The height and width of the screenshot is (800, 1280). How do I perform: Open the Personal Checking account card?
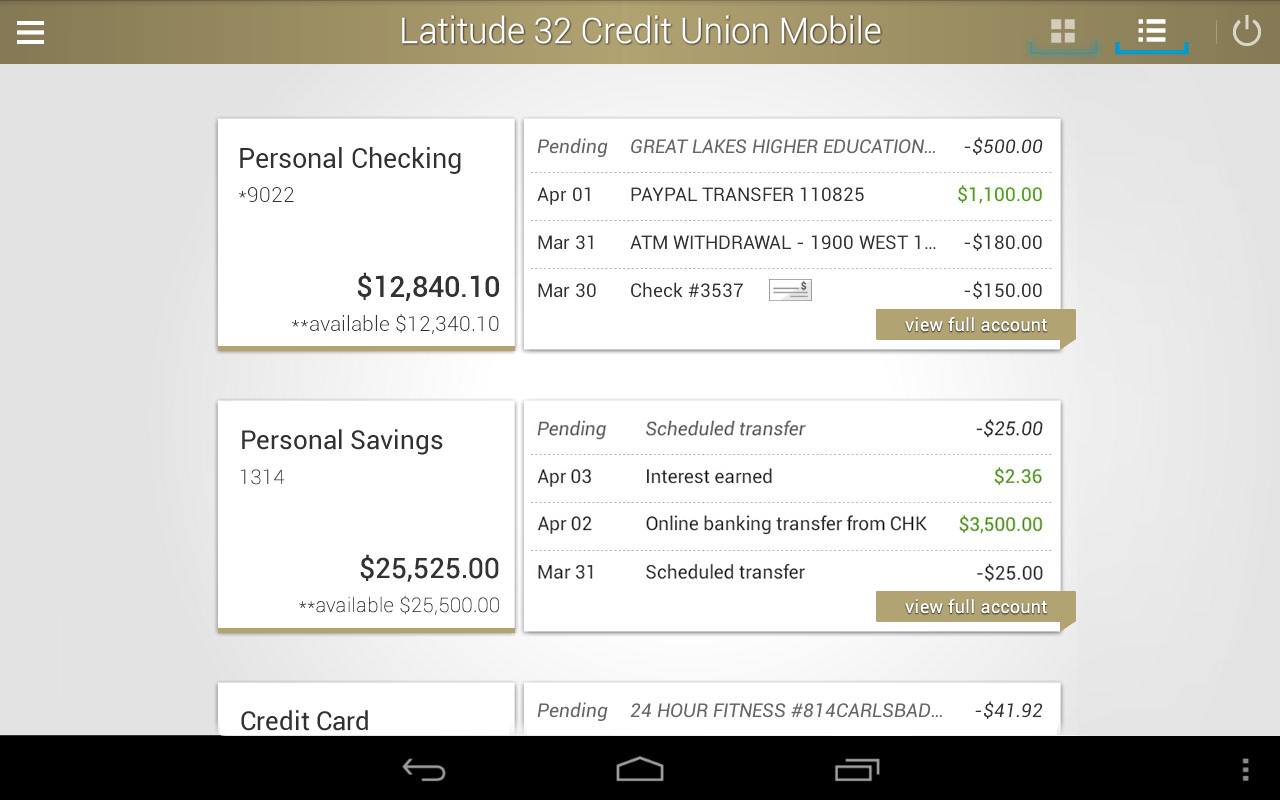point(366,234)
